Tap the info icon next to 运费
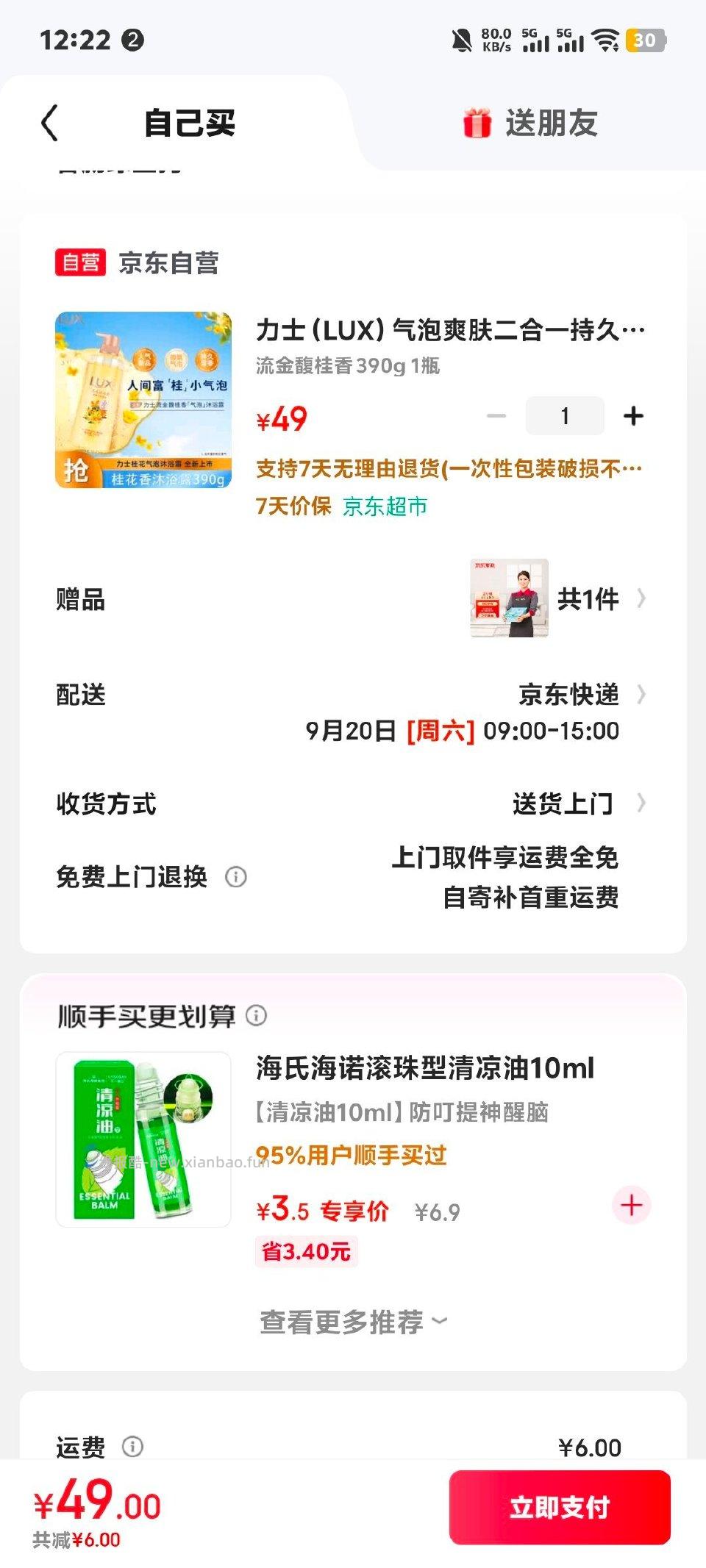706x1568 pixels. point(132,1446)
